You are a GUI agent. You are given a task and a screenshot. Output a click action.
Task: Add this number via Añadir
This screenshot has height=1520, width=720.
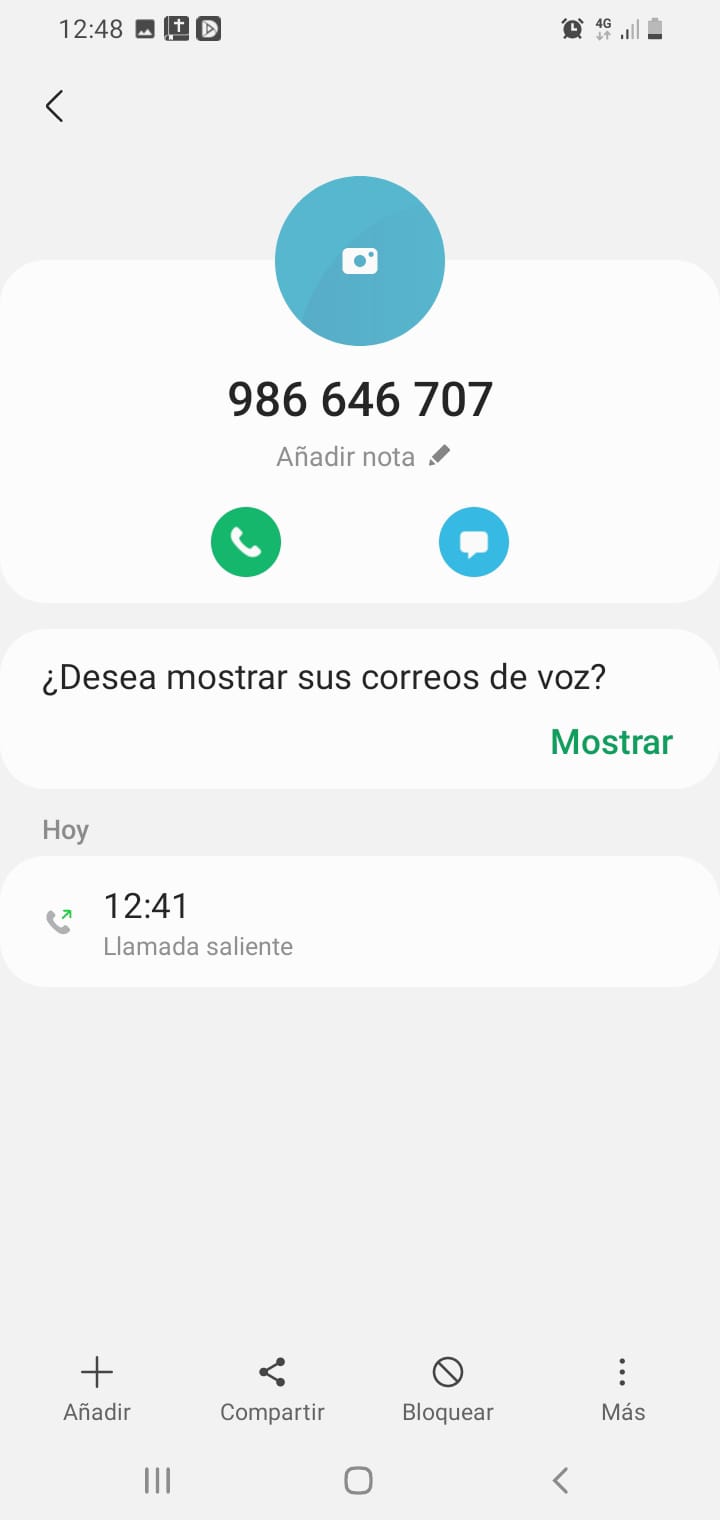point(97,1389)
